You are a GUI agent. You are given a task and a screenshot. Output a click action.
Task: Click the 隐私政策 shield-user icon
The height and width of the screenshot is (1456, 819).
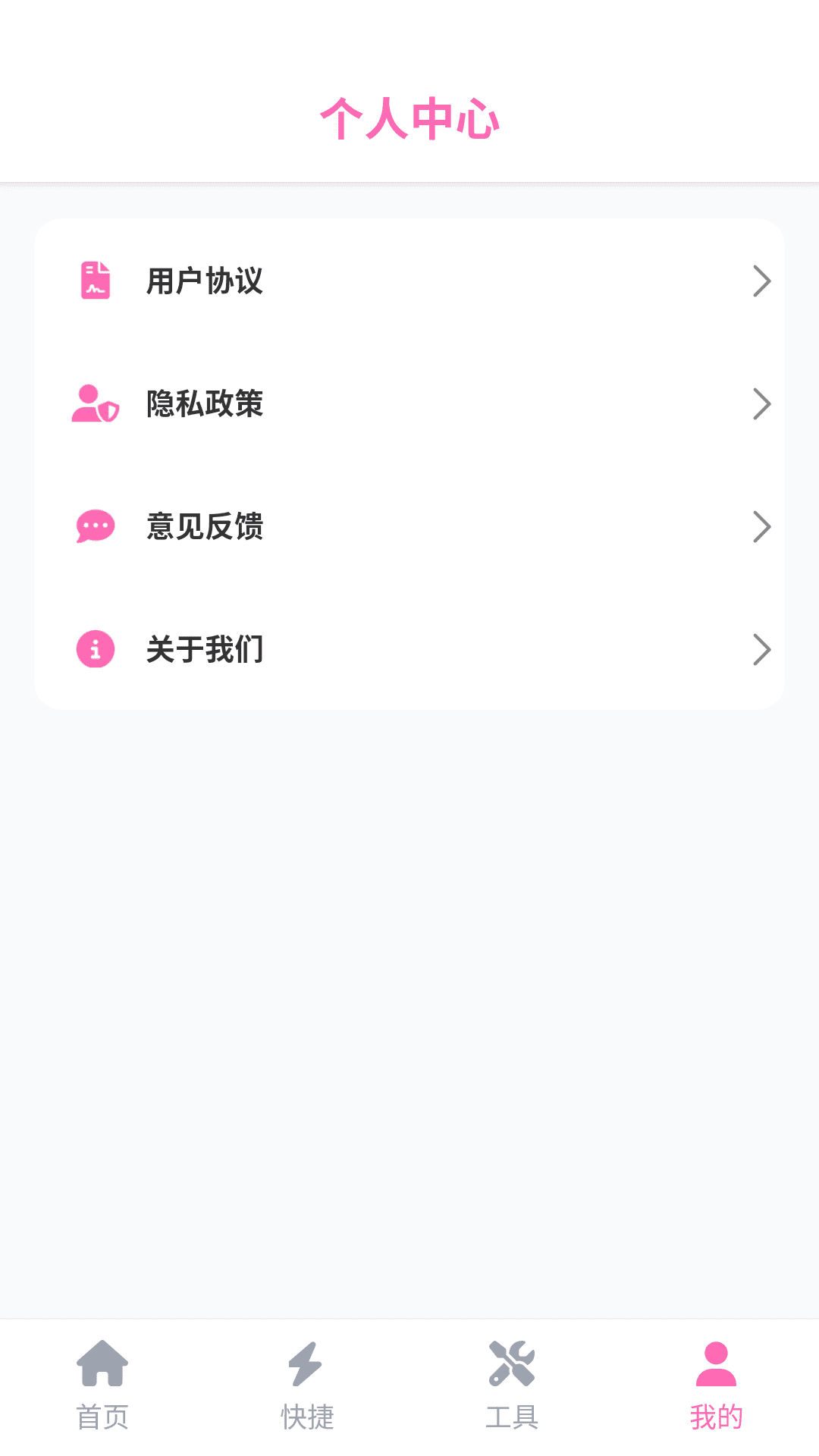(x=94, y=404)
